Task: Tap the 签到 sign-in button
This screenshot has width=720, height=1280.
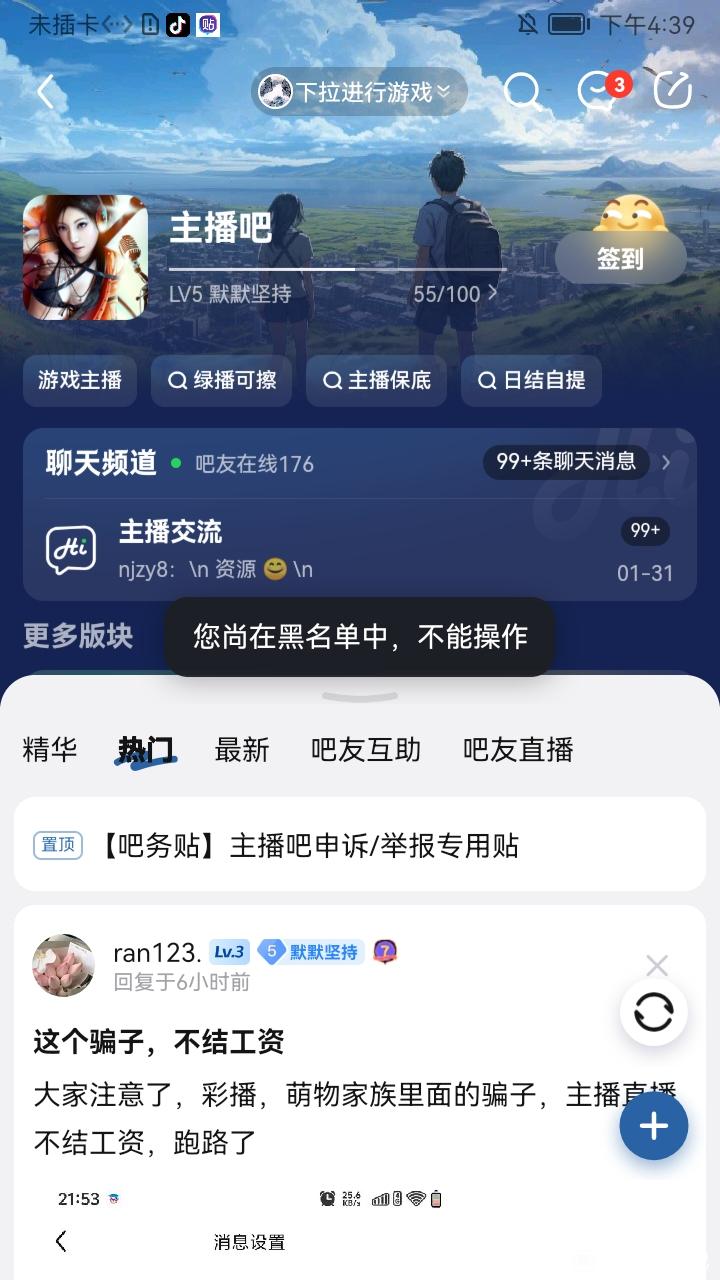Action: coord(620,258)
